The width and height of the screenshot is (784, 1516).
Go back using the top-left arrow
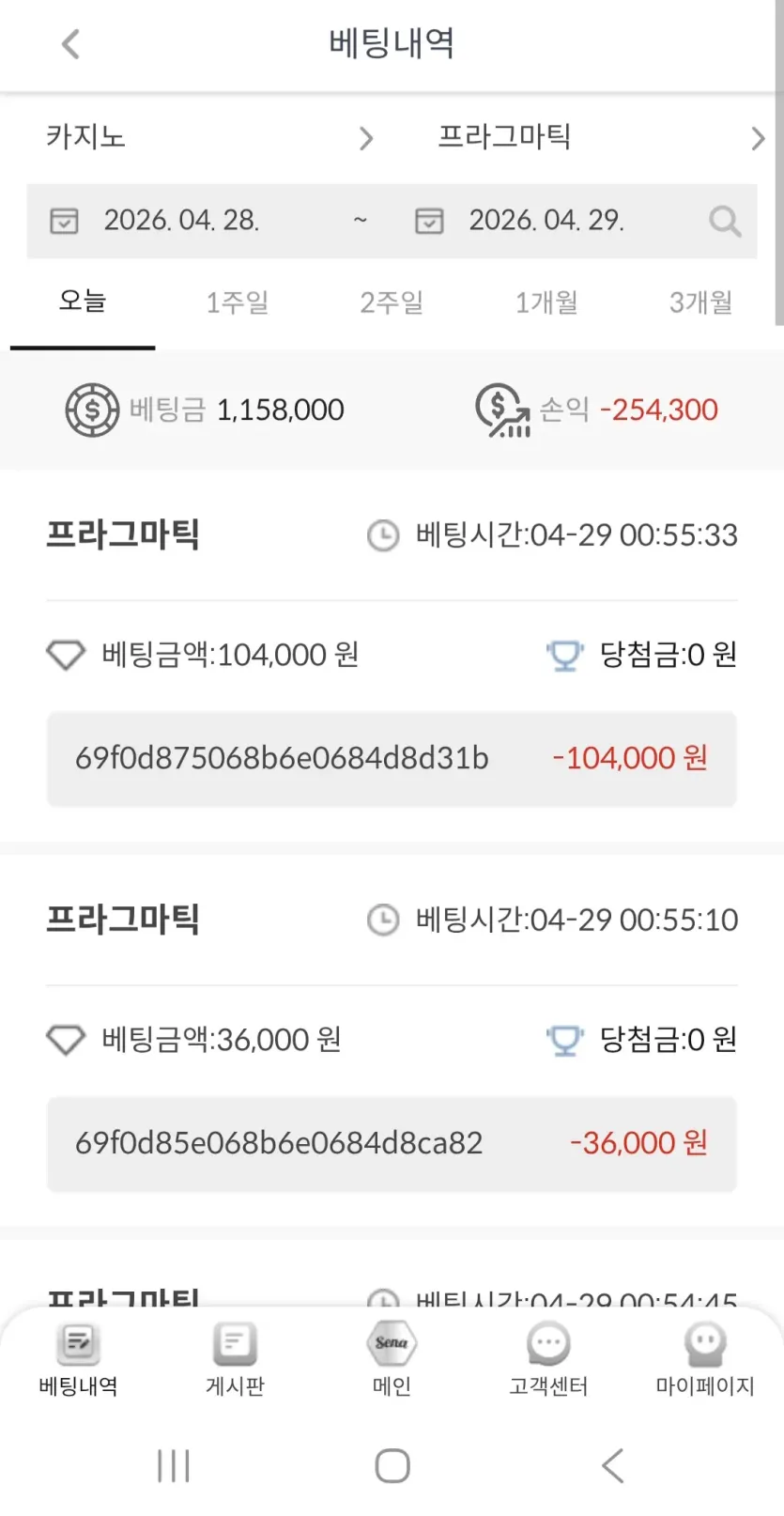click(70, 43)
